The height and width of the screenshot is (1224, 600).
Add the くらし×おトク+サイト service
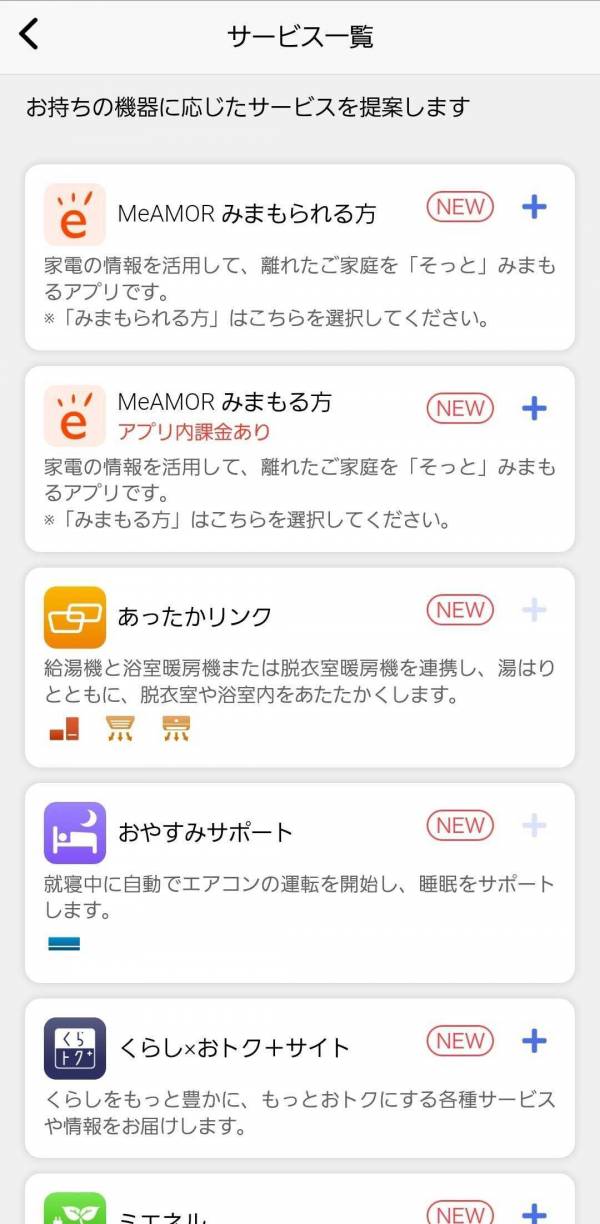click(535, 1041)
